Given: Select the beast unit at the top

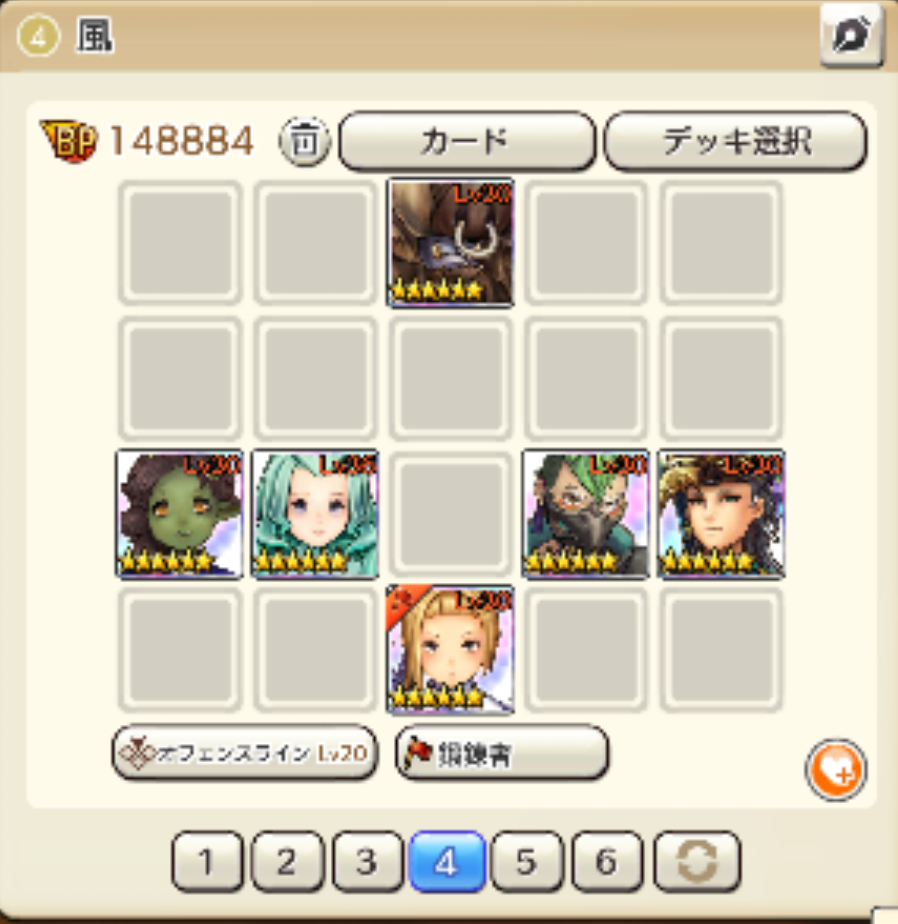Looking at the screenshot, I should 451,242.
